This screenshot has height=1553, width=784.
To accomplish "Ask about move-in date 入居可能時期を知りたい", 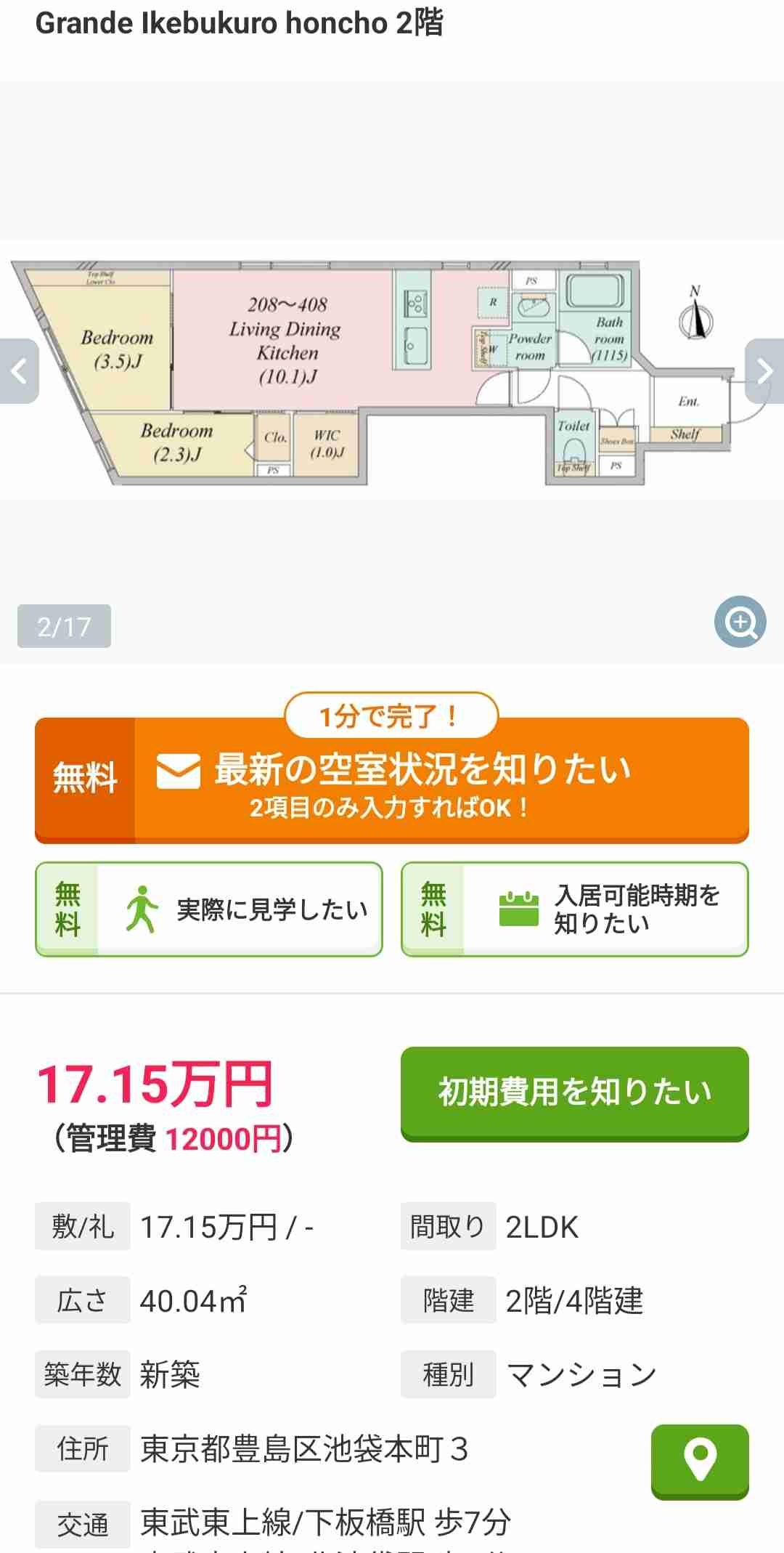I will click(575, 909).
